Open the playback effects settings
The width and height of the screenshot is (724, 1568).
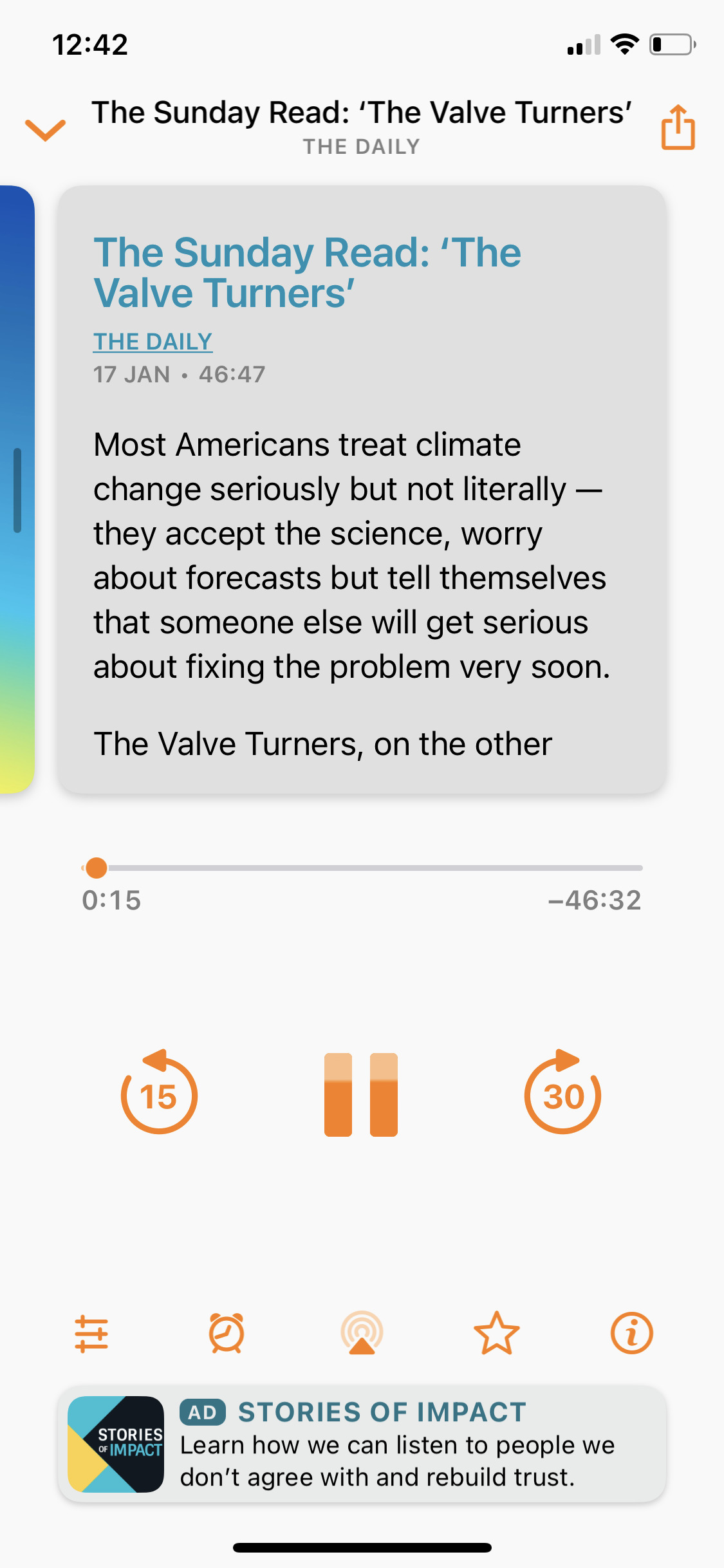91,1333
